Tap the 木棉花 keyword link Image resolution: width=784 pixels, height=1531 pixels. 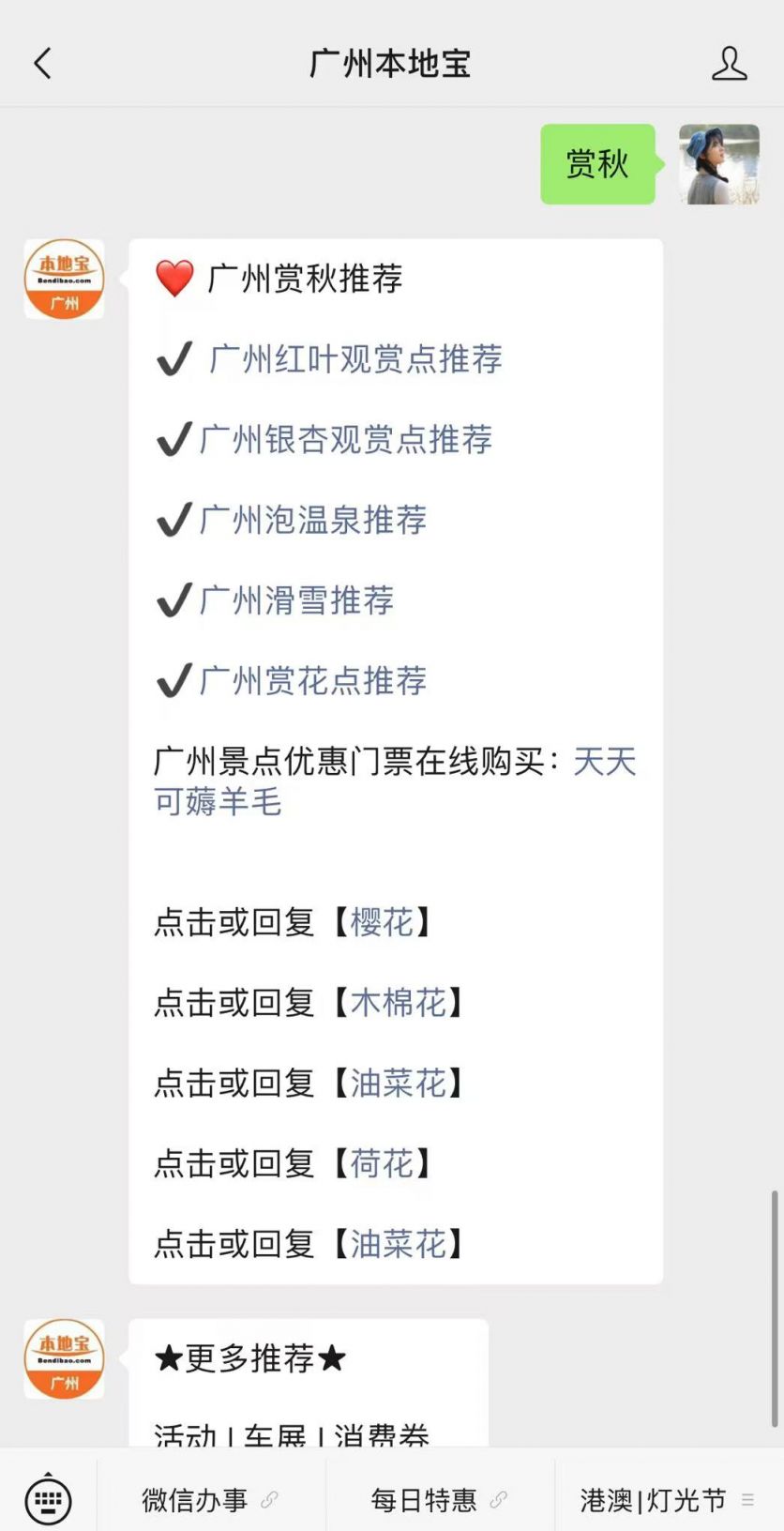click(x=398, y=1003)
